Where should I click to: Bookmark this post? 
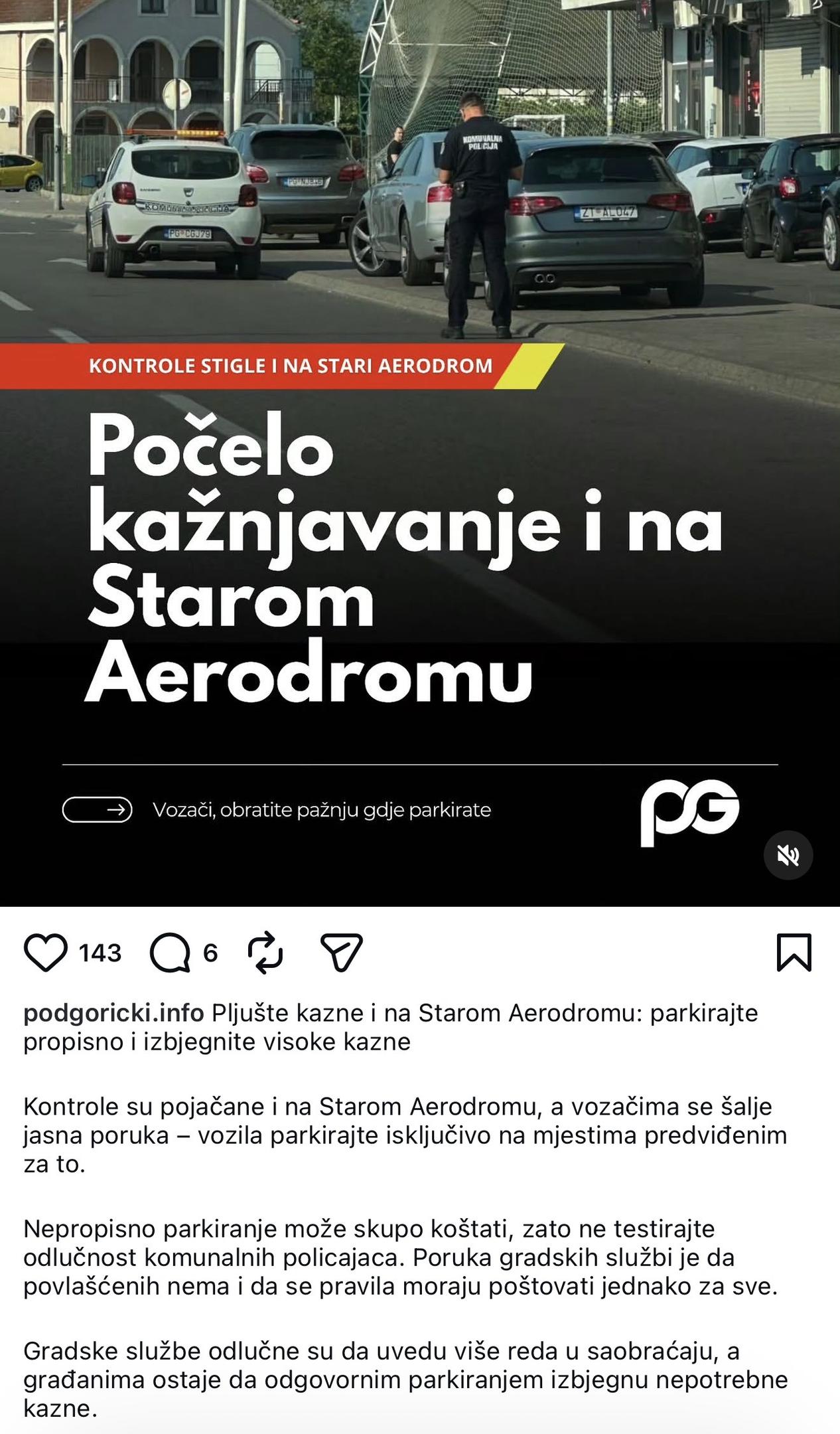794,953
